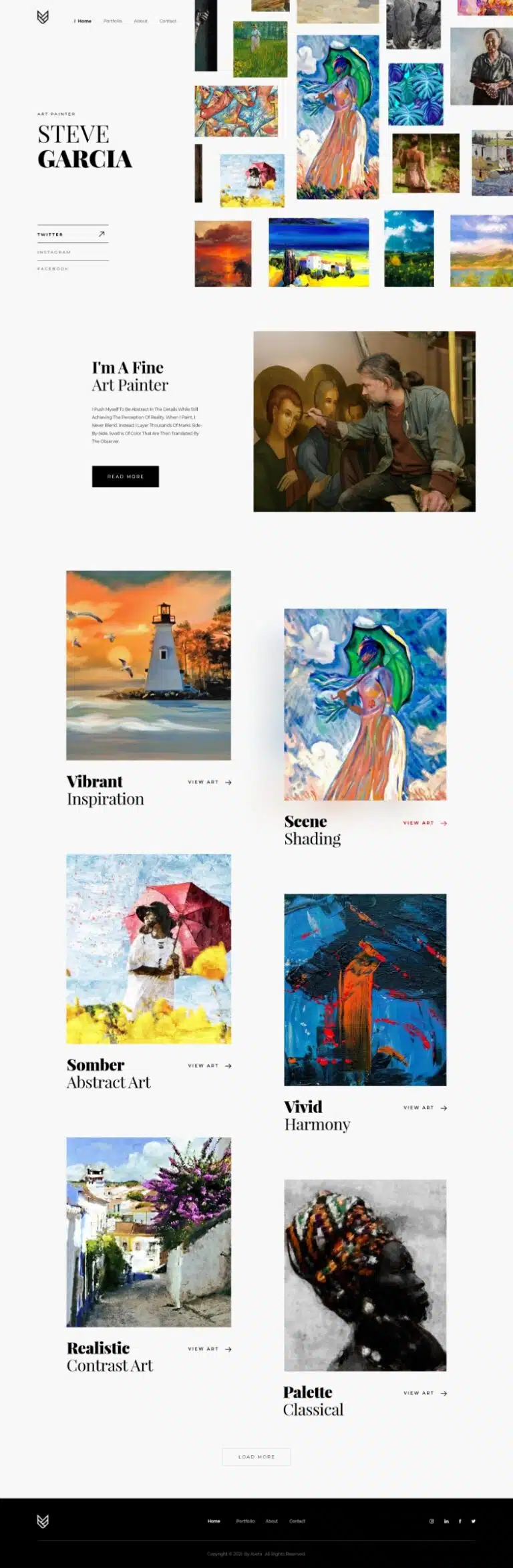Open the blue abstract Vivid Harmony painting

(365, 989)
